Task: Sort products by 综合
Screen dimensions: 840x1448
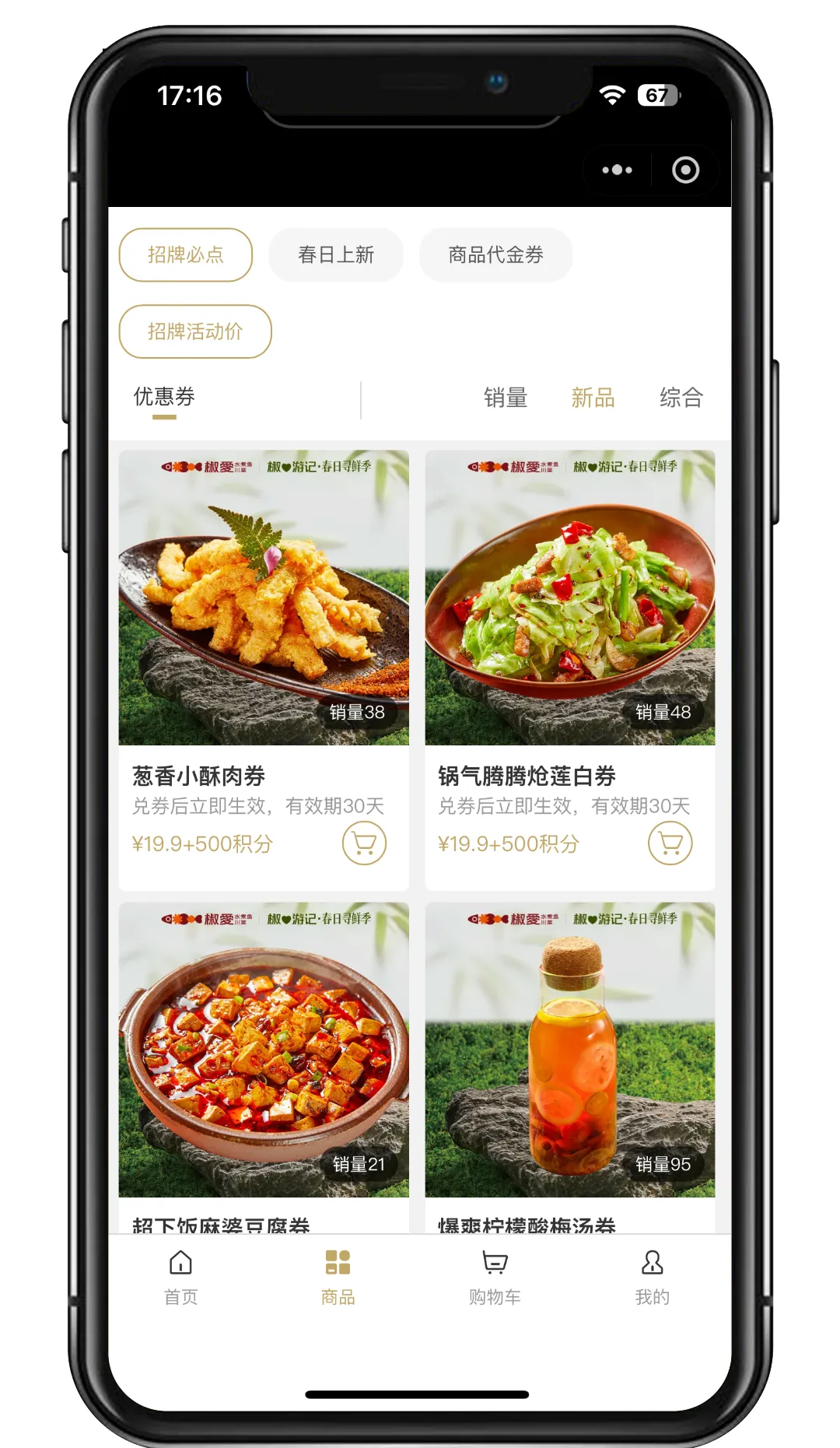Action: click(x=681, y=398)
